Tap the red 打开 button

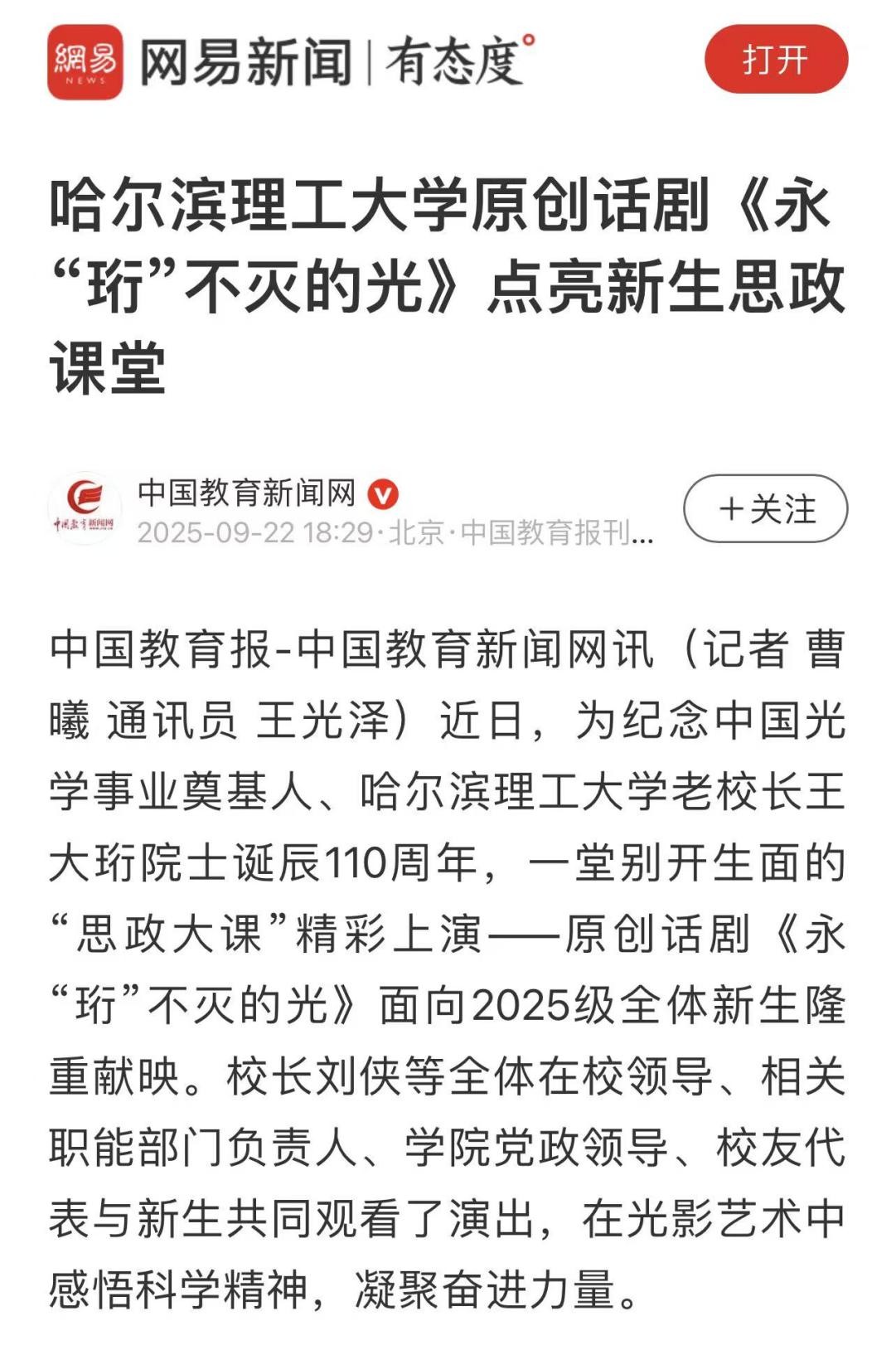[x=776, y=60]
